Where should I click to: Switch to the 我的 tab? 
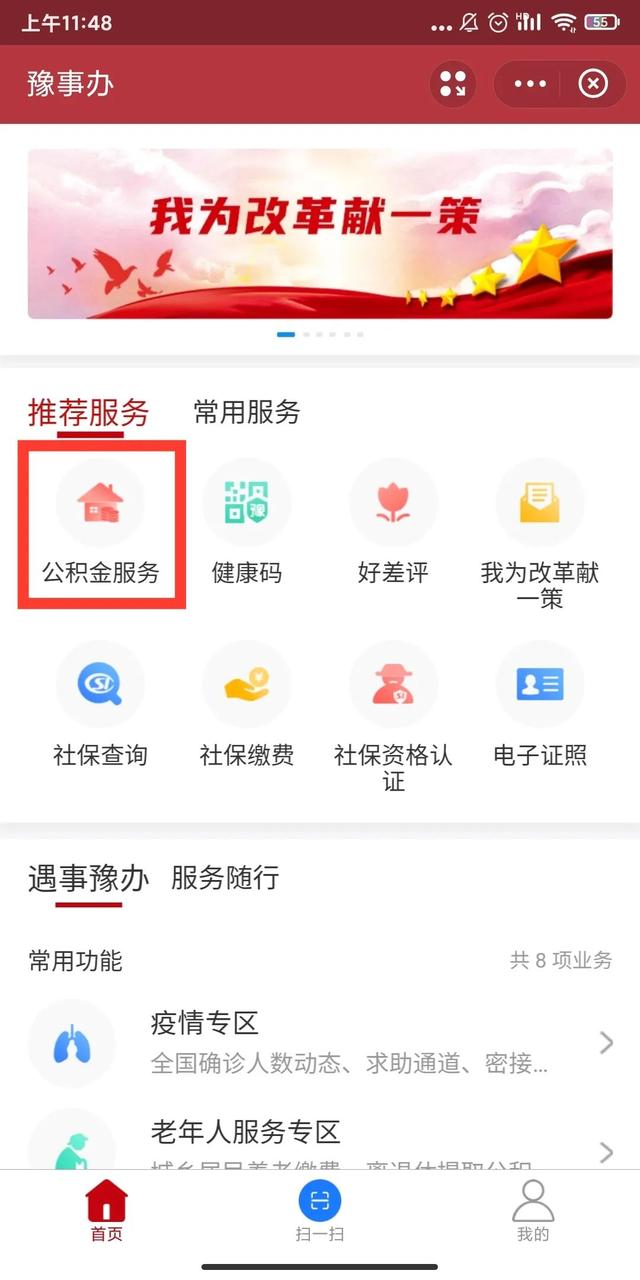pyautogui.click(x=533, y=1210)
